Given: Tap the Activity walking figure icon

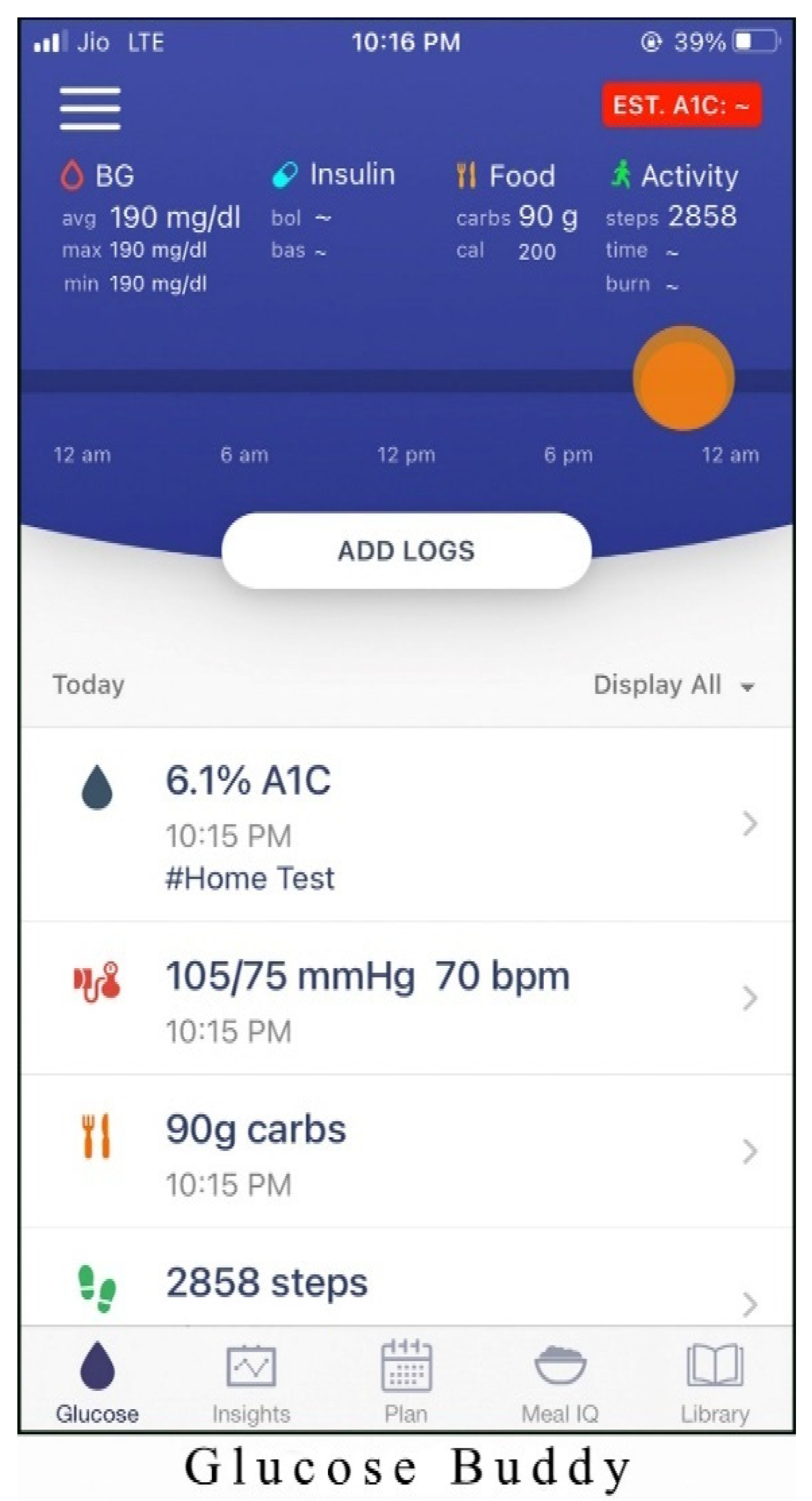Looking at the screenshot, I should pyautogui.click(x=622, y=173).
